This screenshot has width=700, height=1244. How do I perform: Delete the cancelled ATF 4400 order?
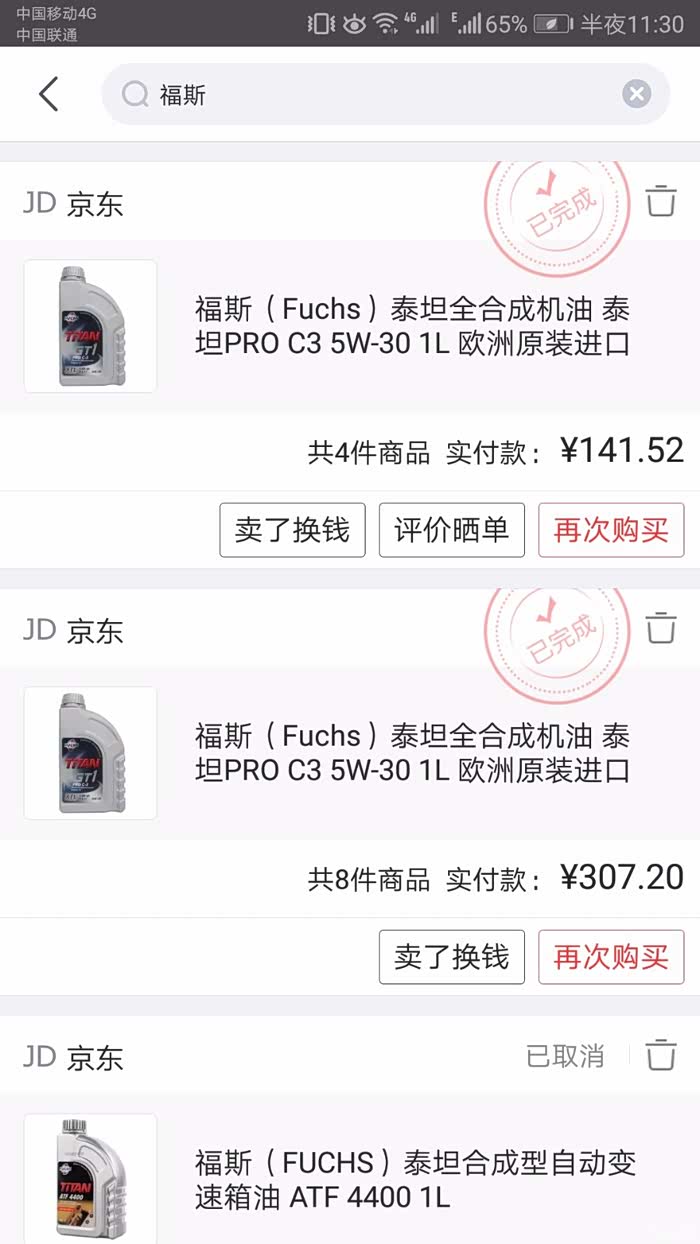coord(661,1055)
